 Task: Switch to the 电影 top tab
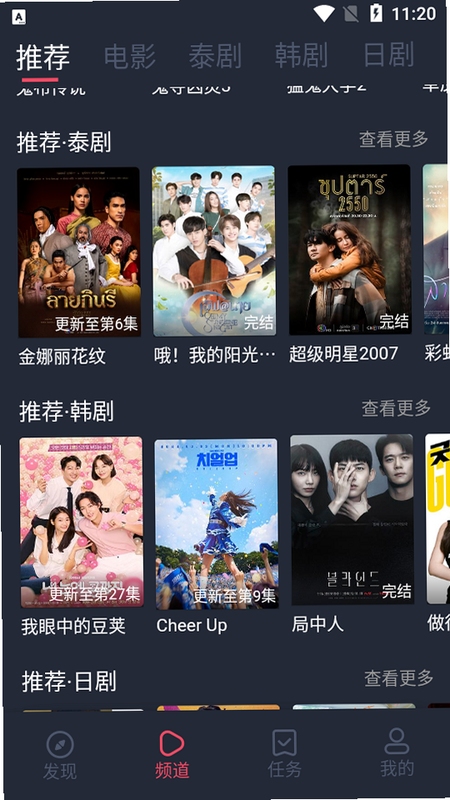(x=130, y=56)
